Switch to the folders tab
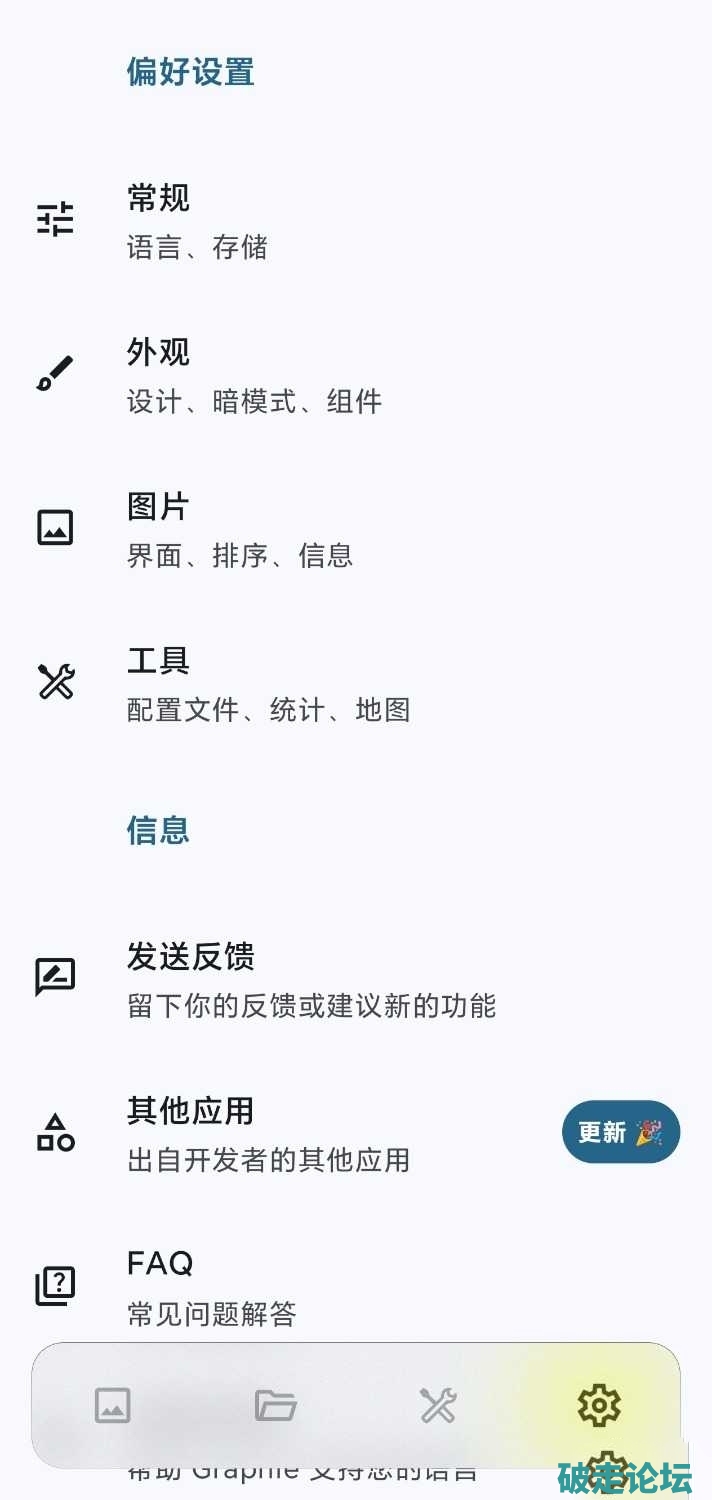Screen dimensions: 712x1500 click(x=275, y=1406)
